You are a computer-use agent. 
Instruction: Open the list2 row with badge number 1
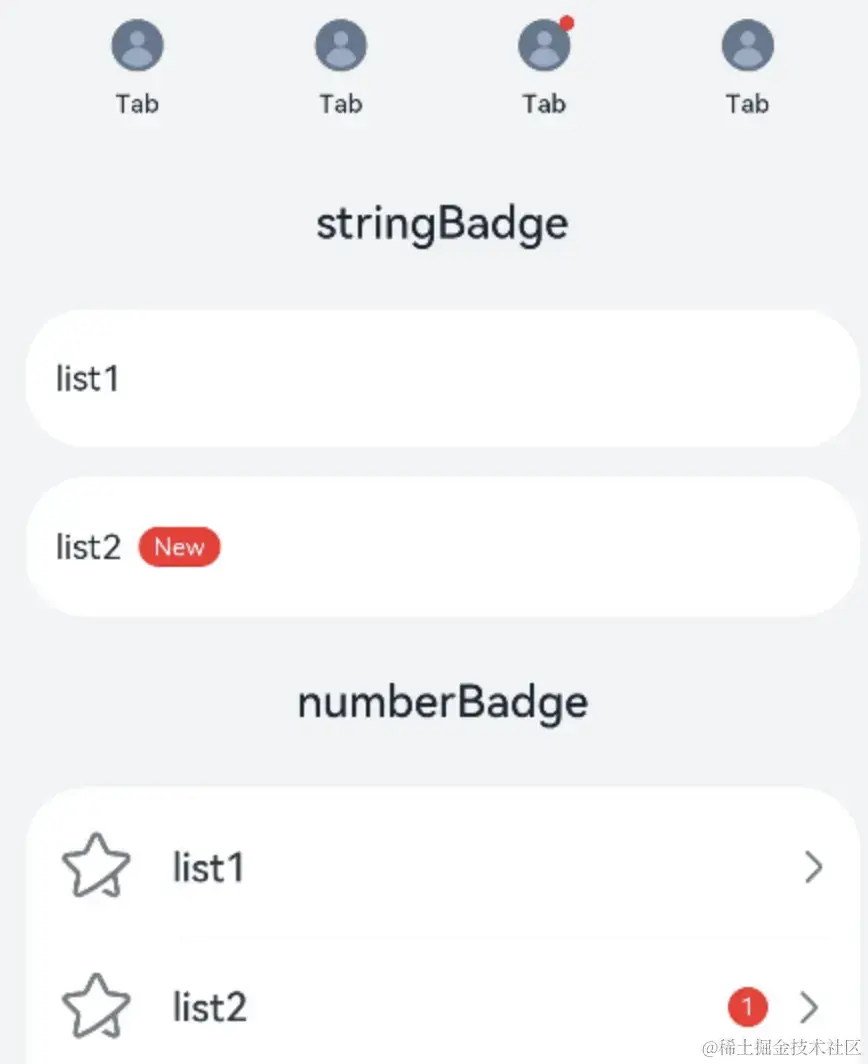[441, 1007]
